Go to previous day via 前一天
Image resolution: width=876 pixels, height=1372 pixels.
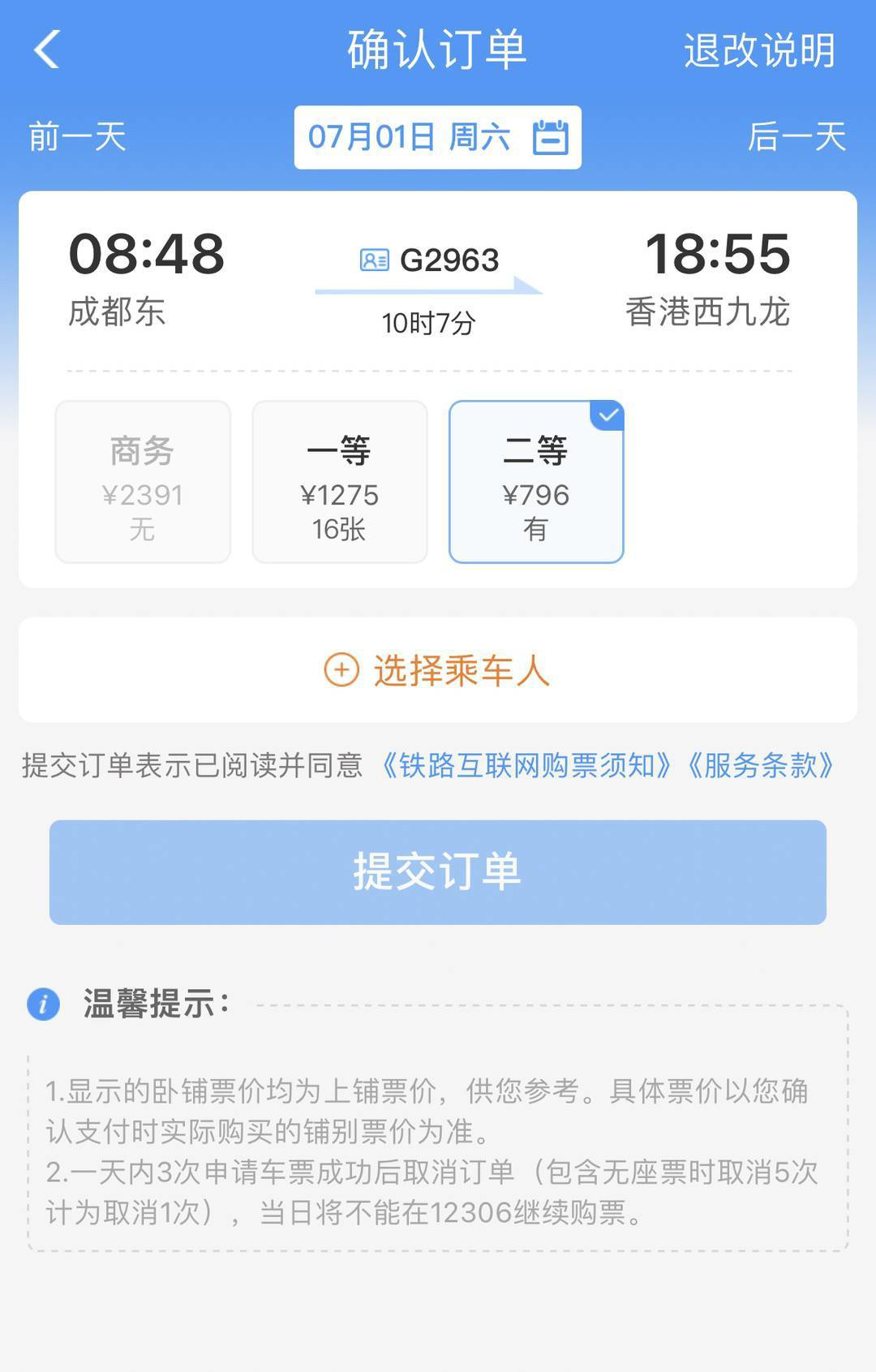click(76, 137)
